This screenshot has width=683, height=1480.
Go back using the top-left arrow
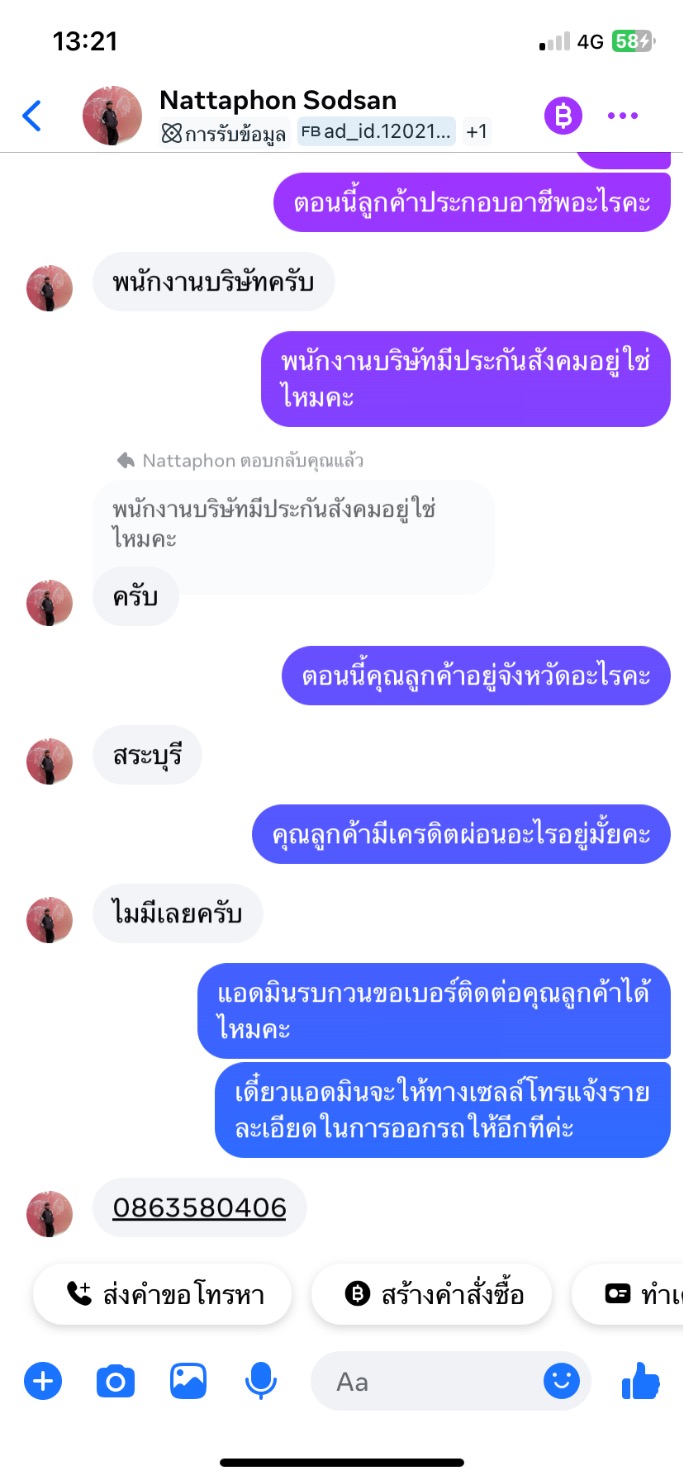[x=32, y=116]
